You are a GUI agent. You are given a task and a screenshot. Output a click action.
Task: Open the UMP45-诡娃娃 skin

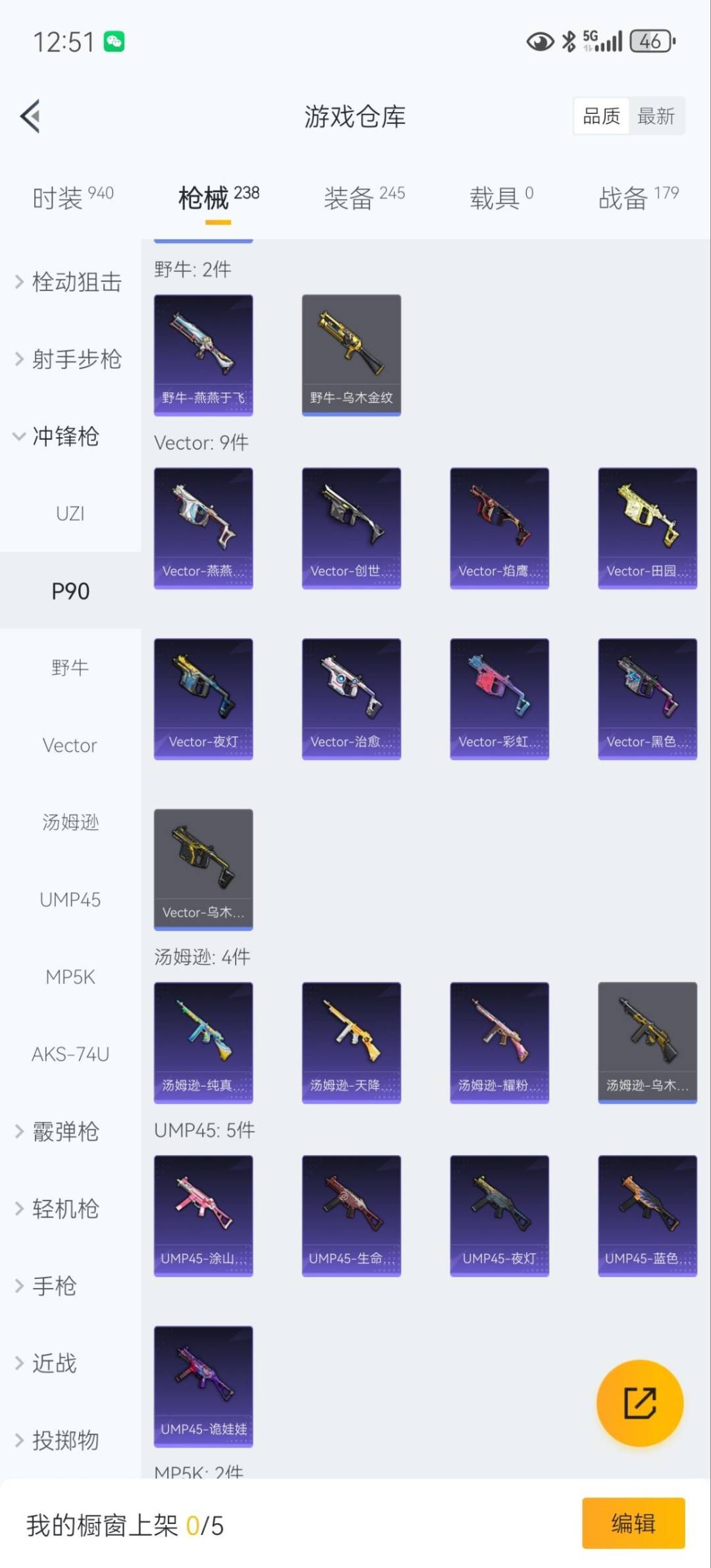click(203, 1386)
